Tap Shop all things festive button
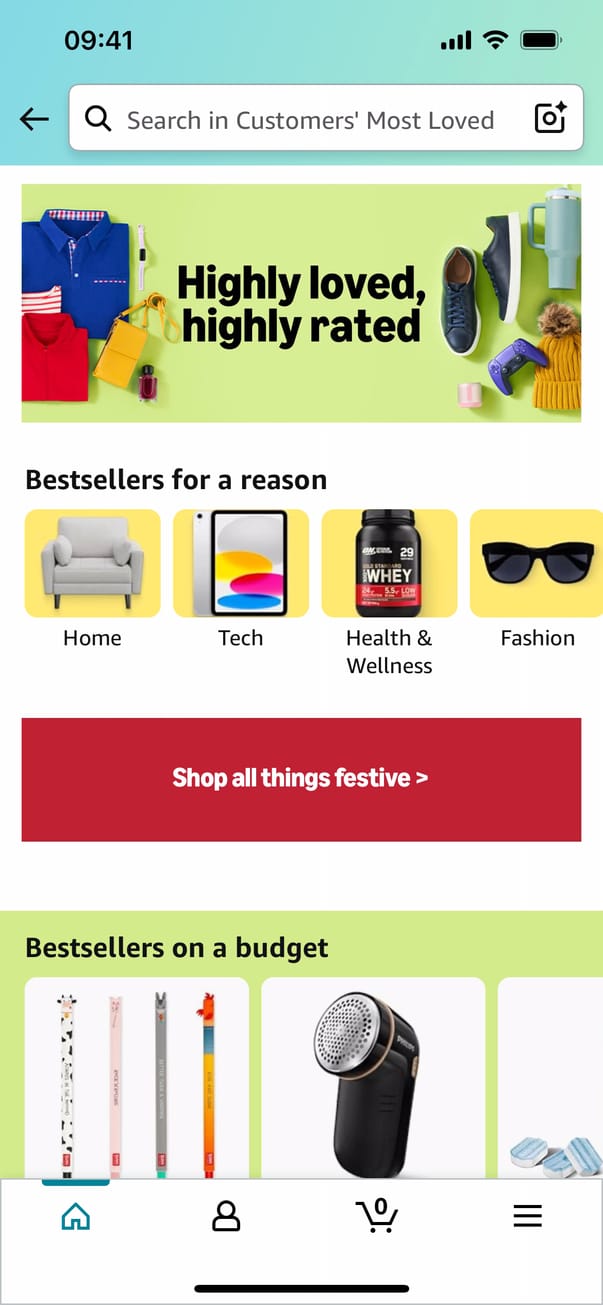603x1305 pixels. tap(301, 779)
